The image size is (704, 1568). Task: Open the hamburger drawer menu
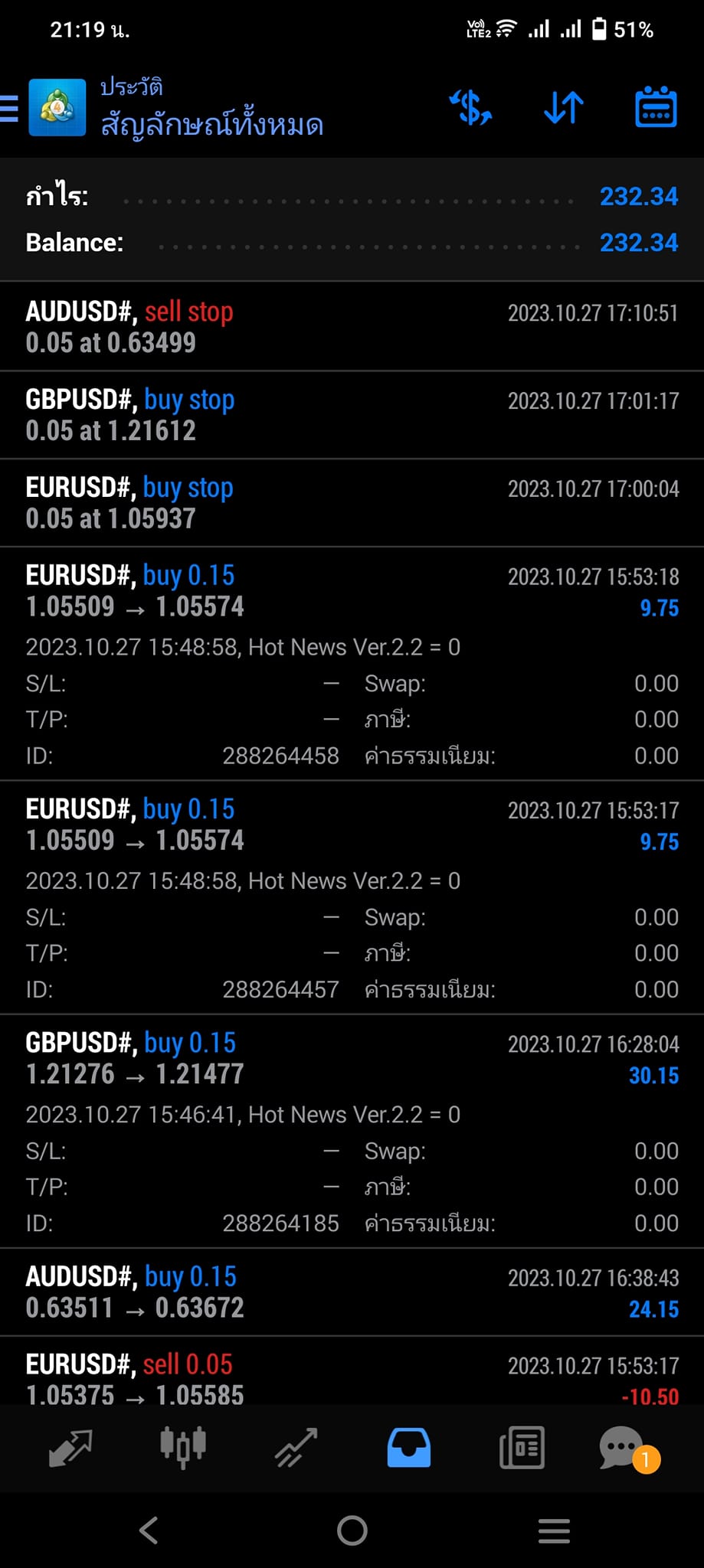[x=9, y=108]
